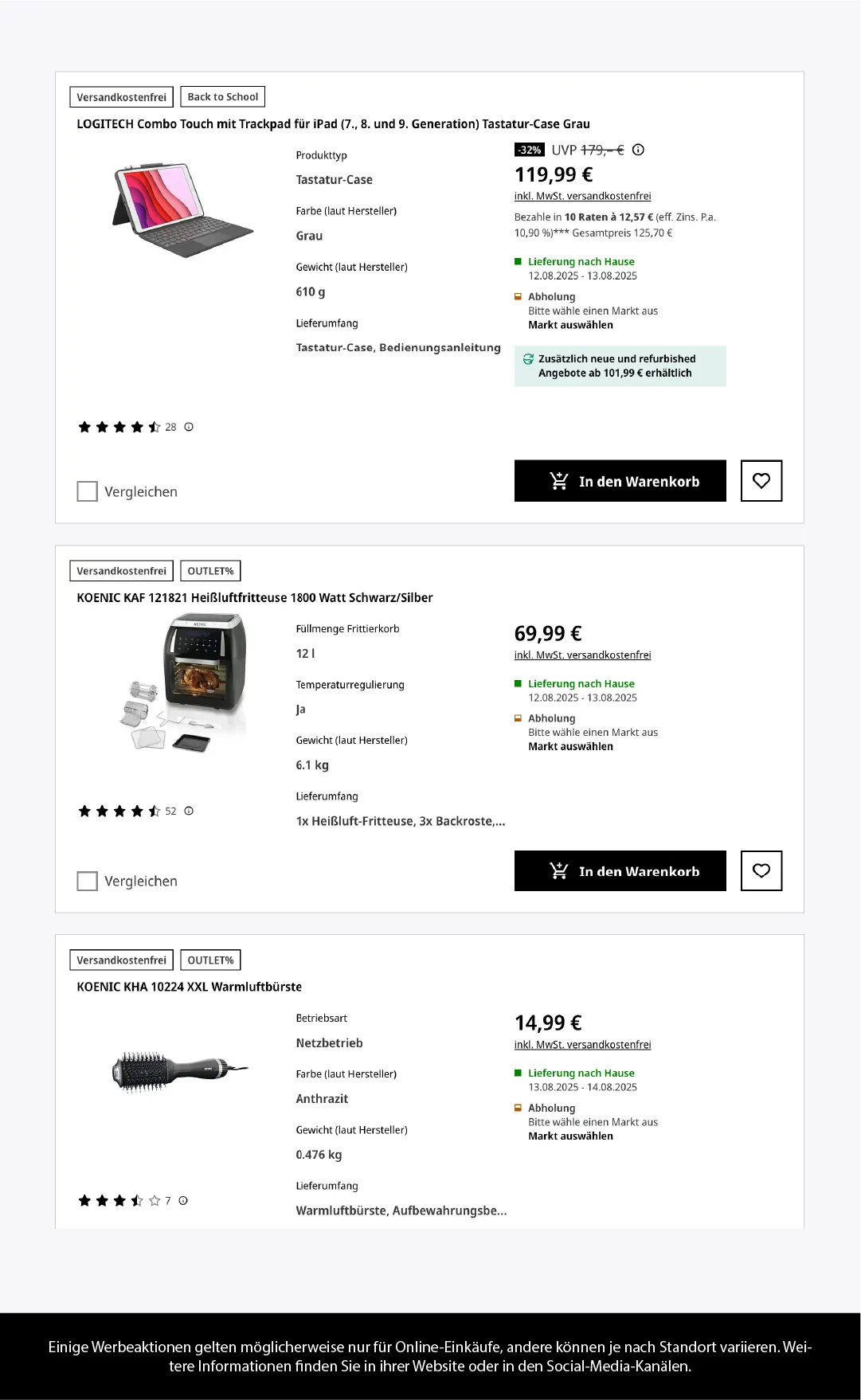Select a pickup store for the Warmluftbürste
The width and height of the screenshot is (861, 1400).
point(570,1136)
